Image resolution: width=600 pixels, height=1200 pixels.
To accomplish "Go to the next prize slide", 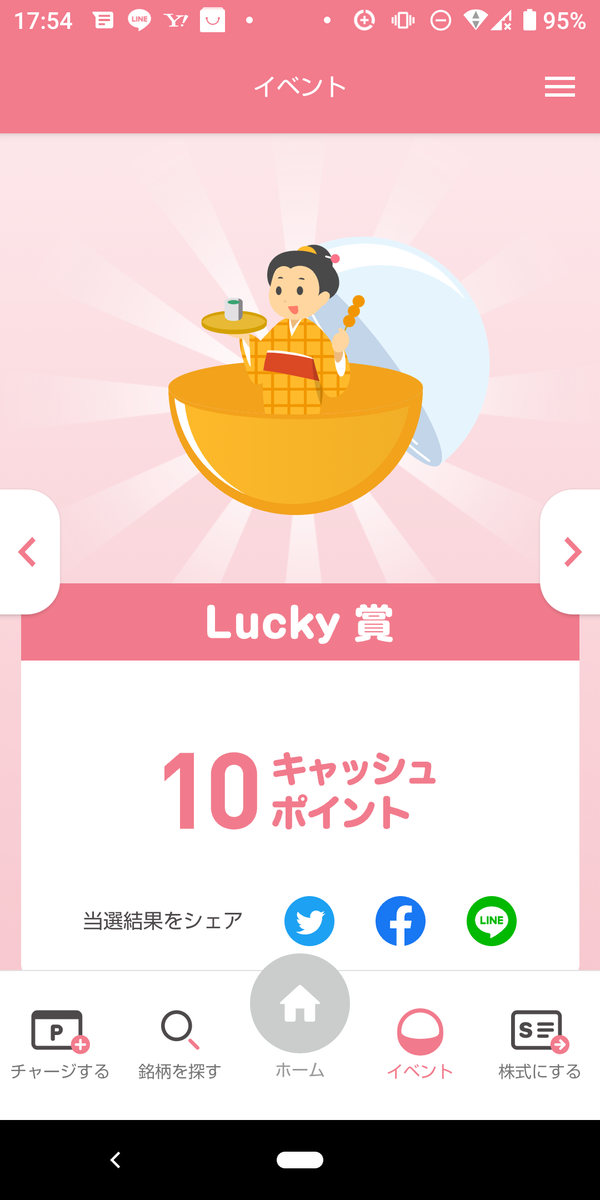I will (x=572, y=551).
